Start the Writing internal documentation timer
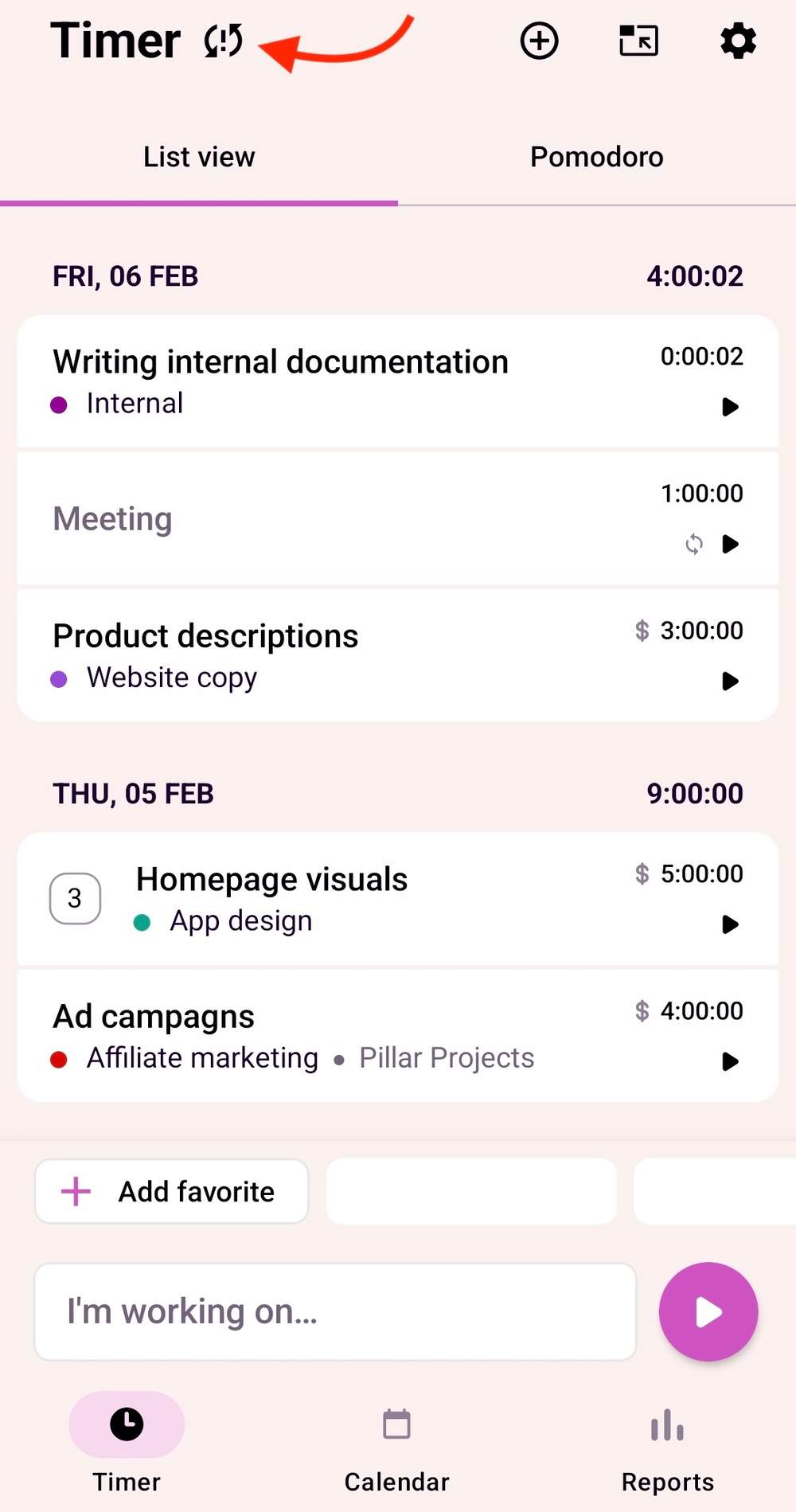The height and width of the screenshot is (1512, 796). pos(729,408)
